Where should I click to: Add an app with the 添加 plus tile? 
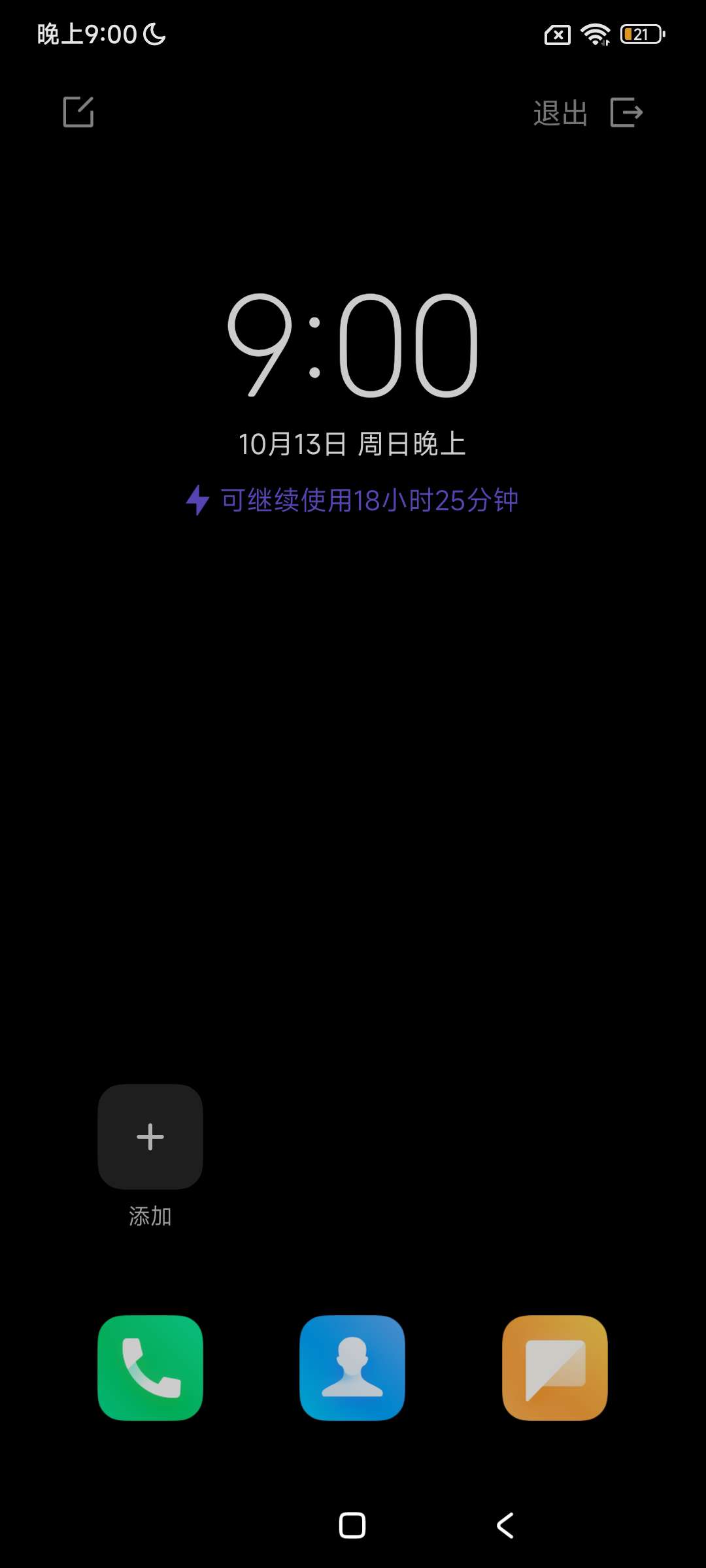click(x=150, y=1137)
